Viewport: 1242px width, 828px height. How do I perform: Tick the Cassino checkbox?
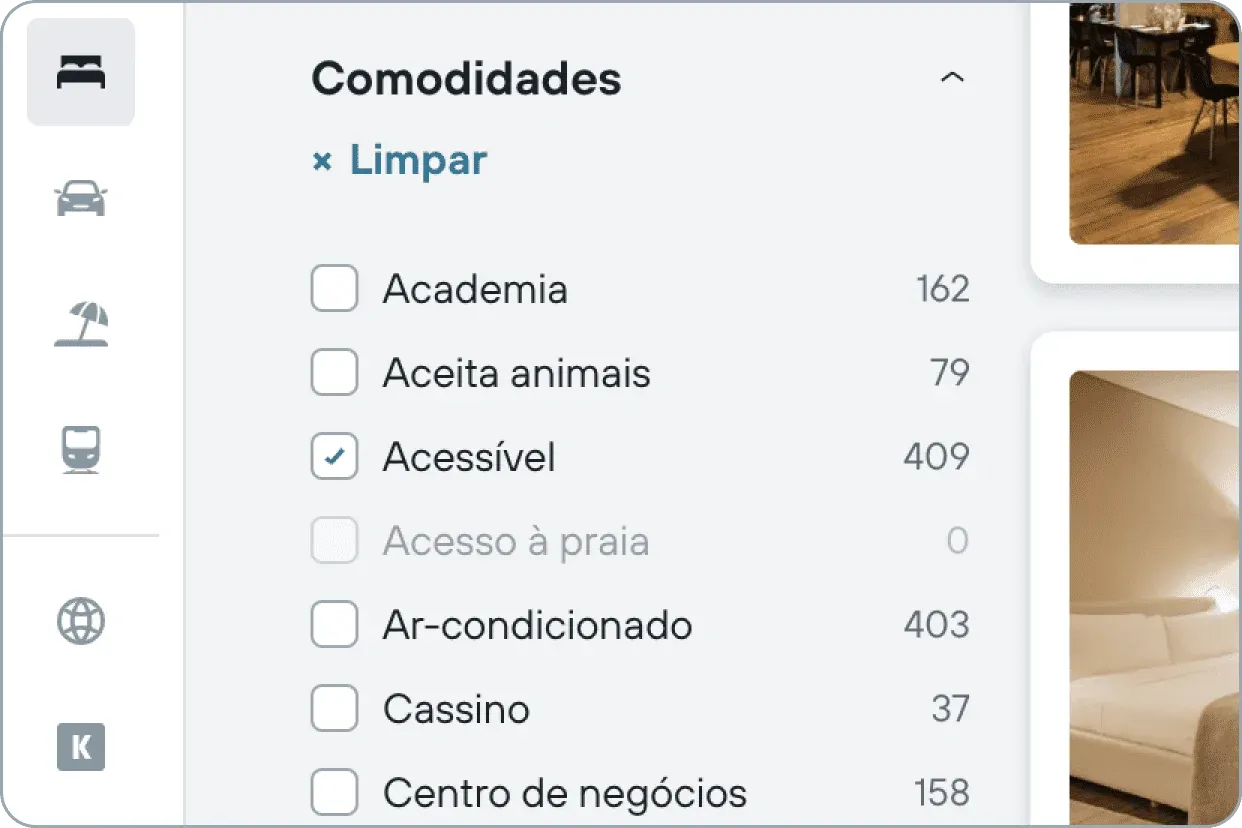pos(334,710)
